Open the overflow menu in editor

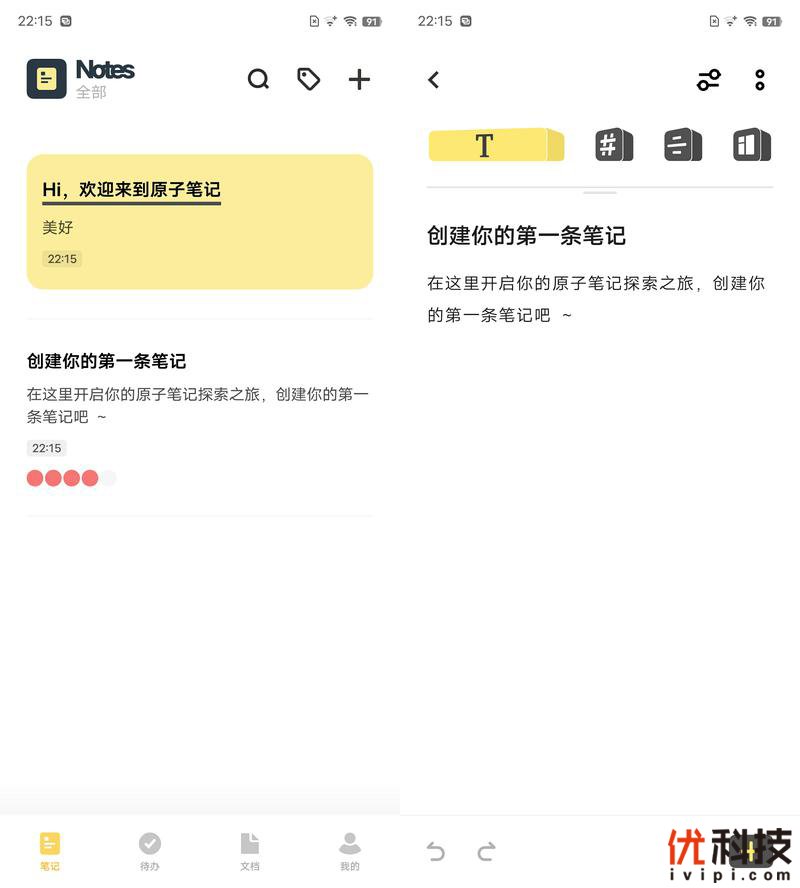click(x=760, y=80)
